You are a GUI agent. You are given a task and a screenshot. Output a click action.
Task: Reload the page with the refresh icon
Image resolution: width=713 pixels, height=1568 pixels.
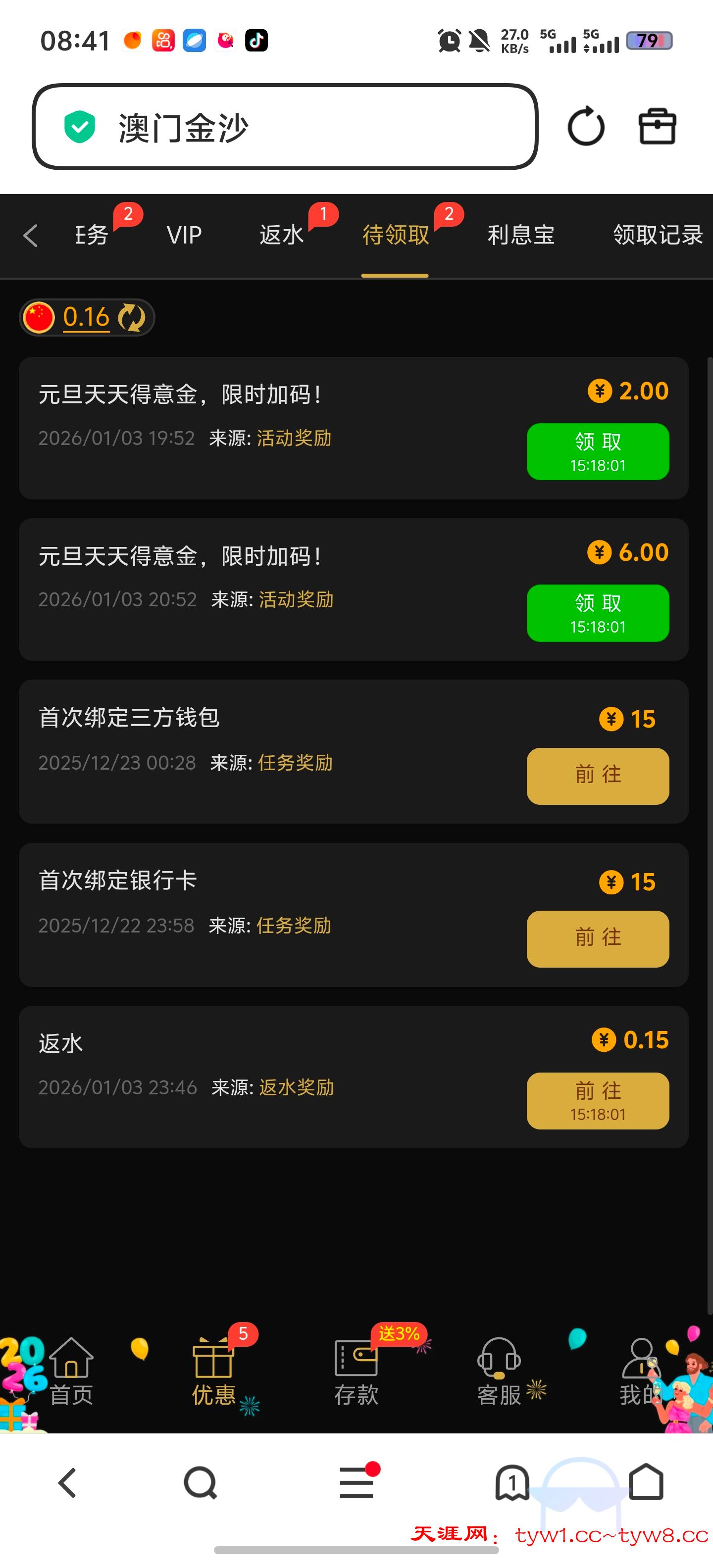tap(586, 127)
